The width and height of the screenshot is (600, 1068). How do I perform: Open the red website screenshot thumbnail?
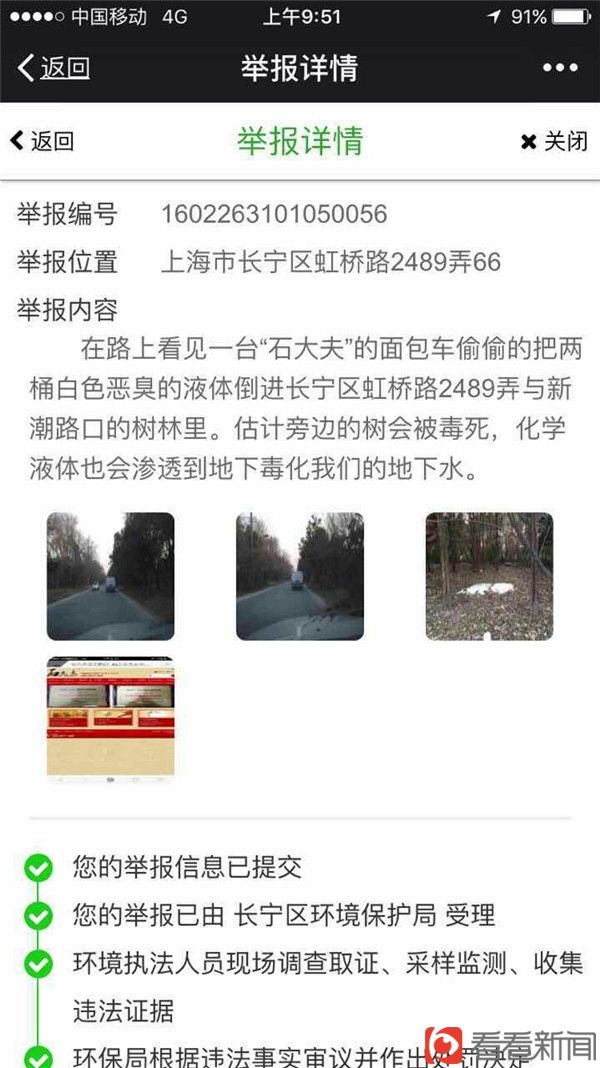coord(110,718)
